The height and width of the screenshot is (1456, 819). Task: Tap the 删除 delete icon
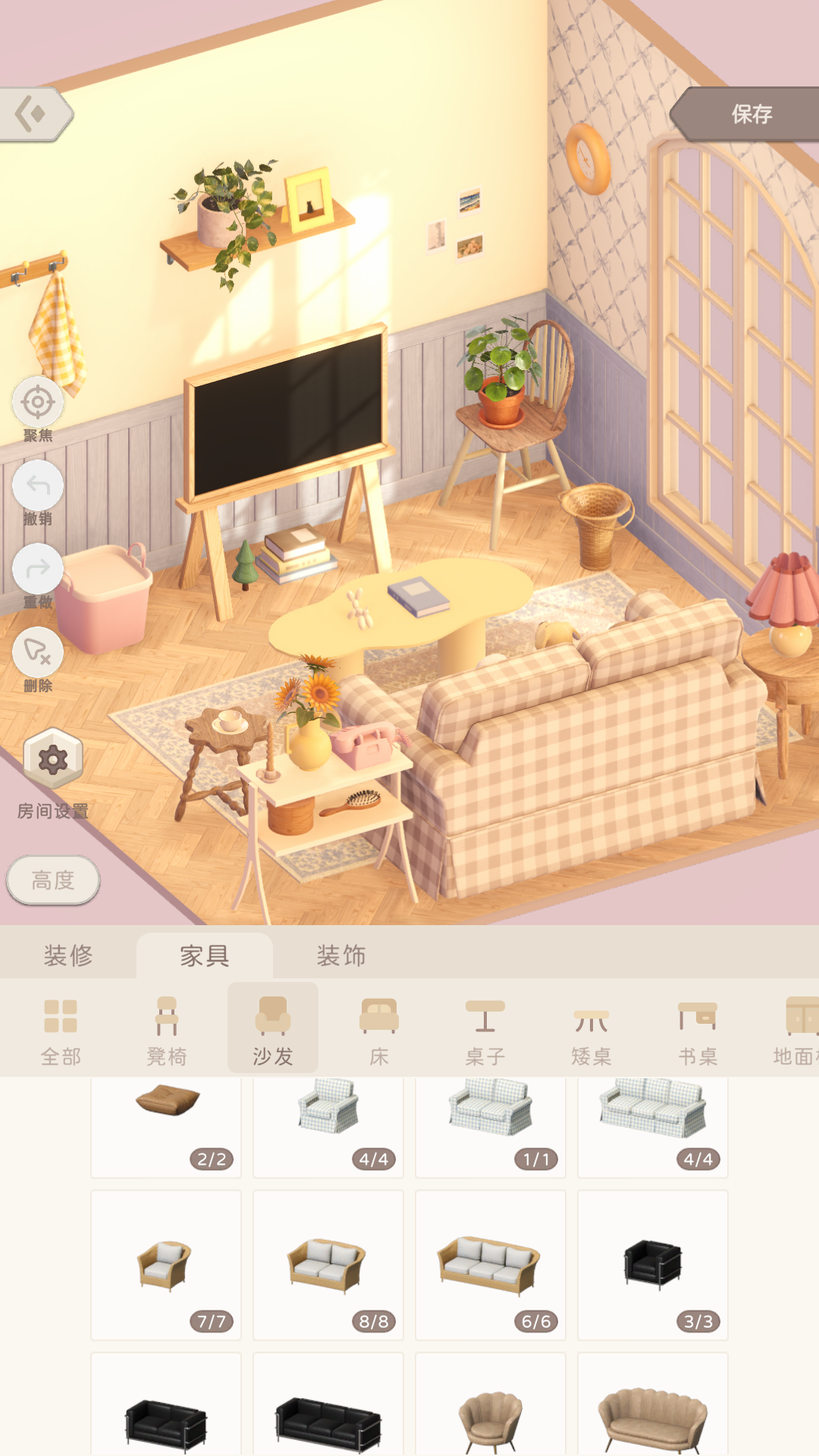[x=38, y=654]
